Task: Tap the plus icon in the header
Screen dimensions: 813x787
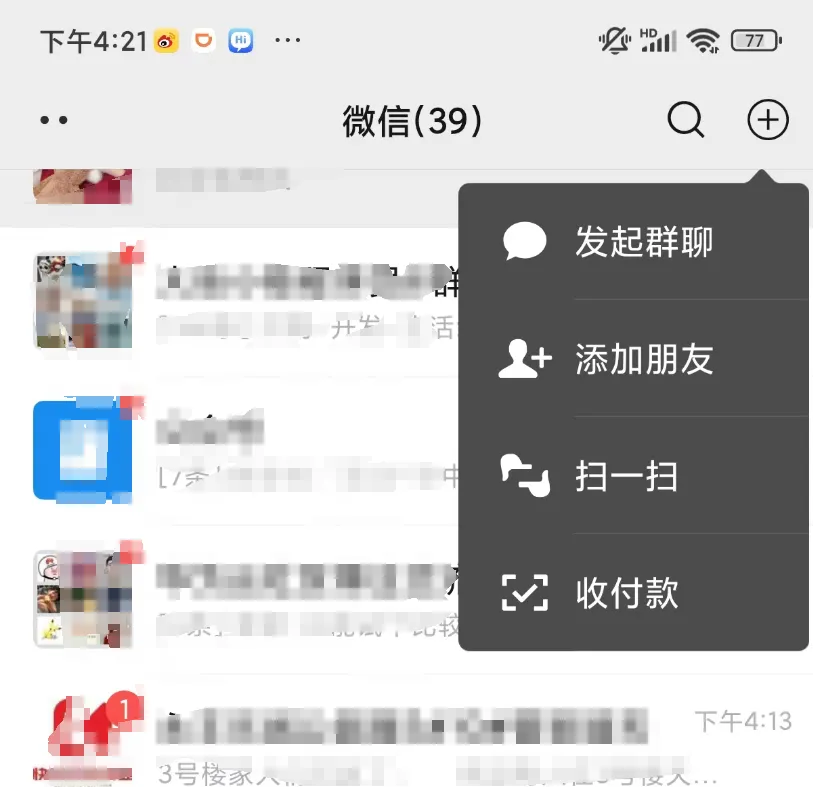Action: pyautogui.click(x=767, y=121)
